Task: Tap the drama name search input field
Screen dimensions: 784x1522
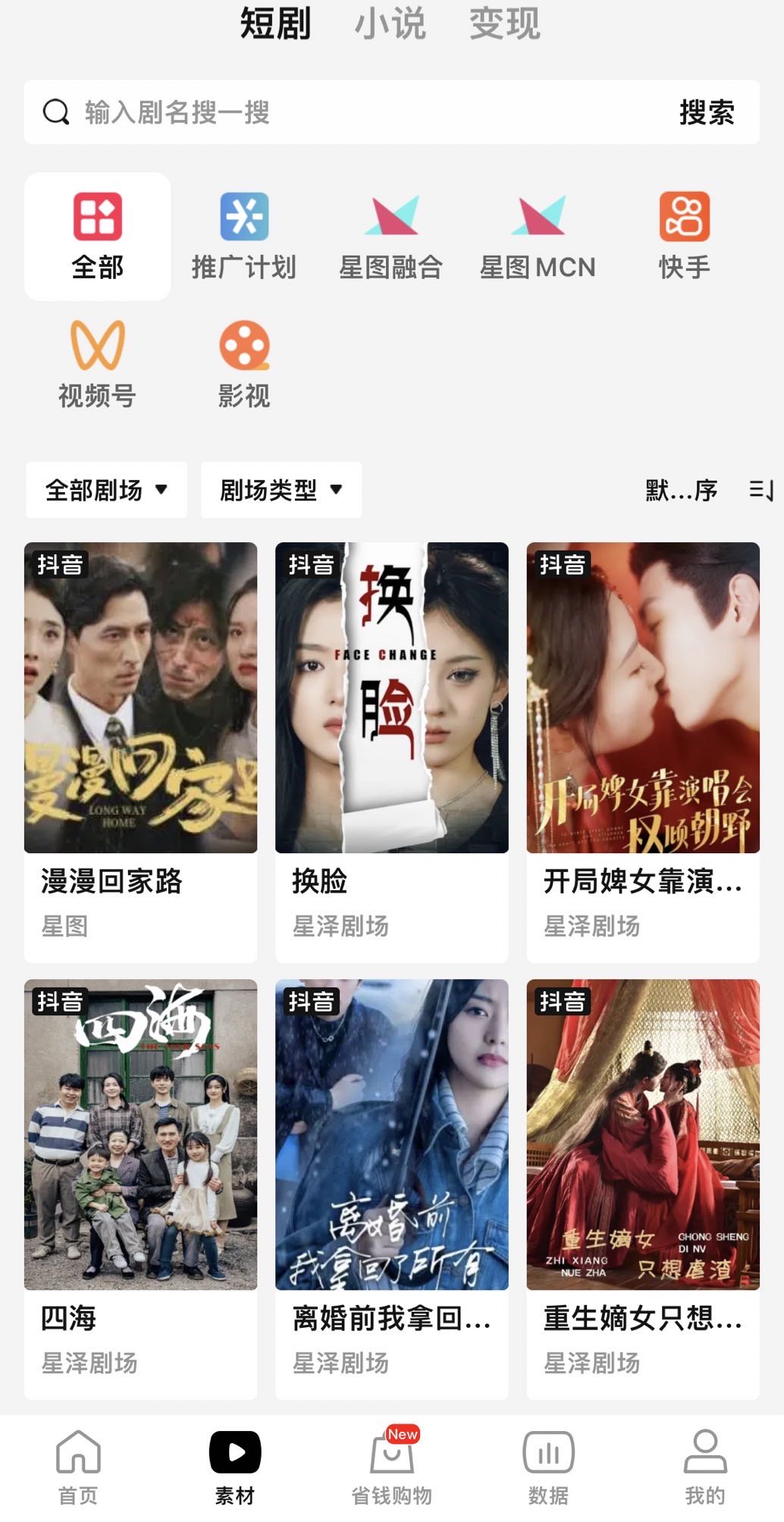Action: [x=303, y=114]
